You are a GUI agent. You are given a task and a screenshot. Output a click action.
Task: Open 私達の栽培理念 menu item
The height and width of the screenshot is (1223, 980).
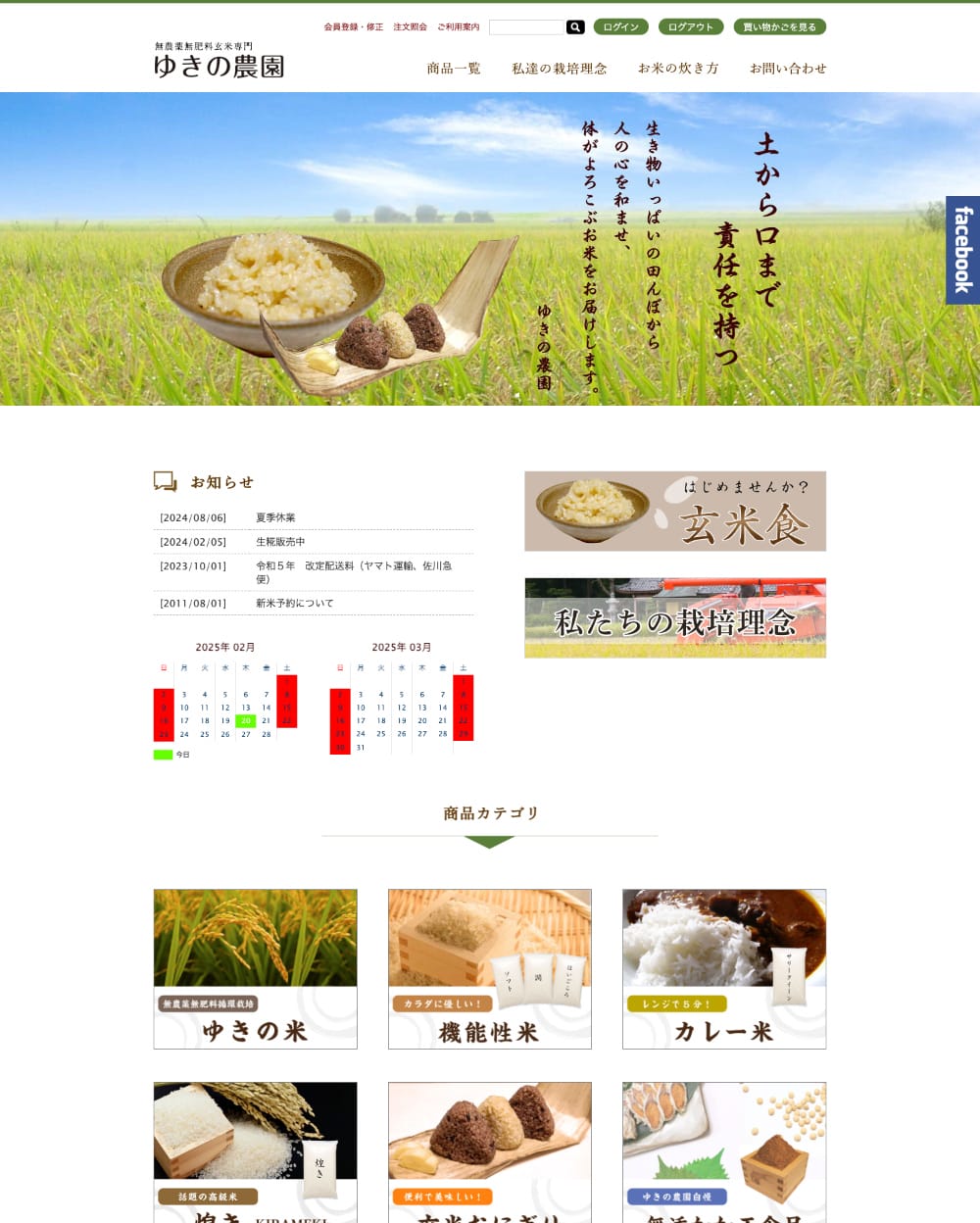(x=559, y=69)
